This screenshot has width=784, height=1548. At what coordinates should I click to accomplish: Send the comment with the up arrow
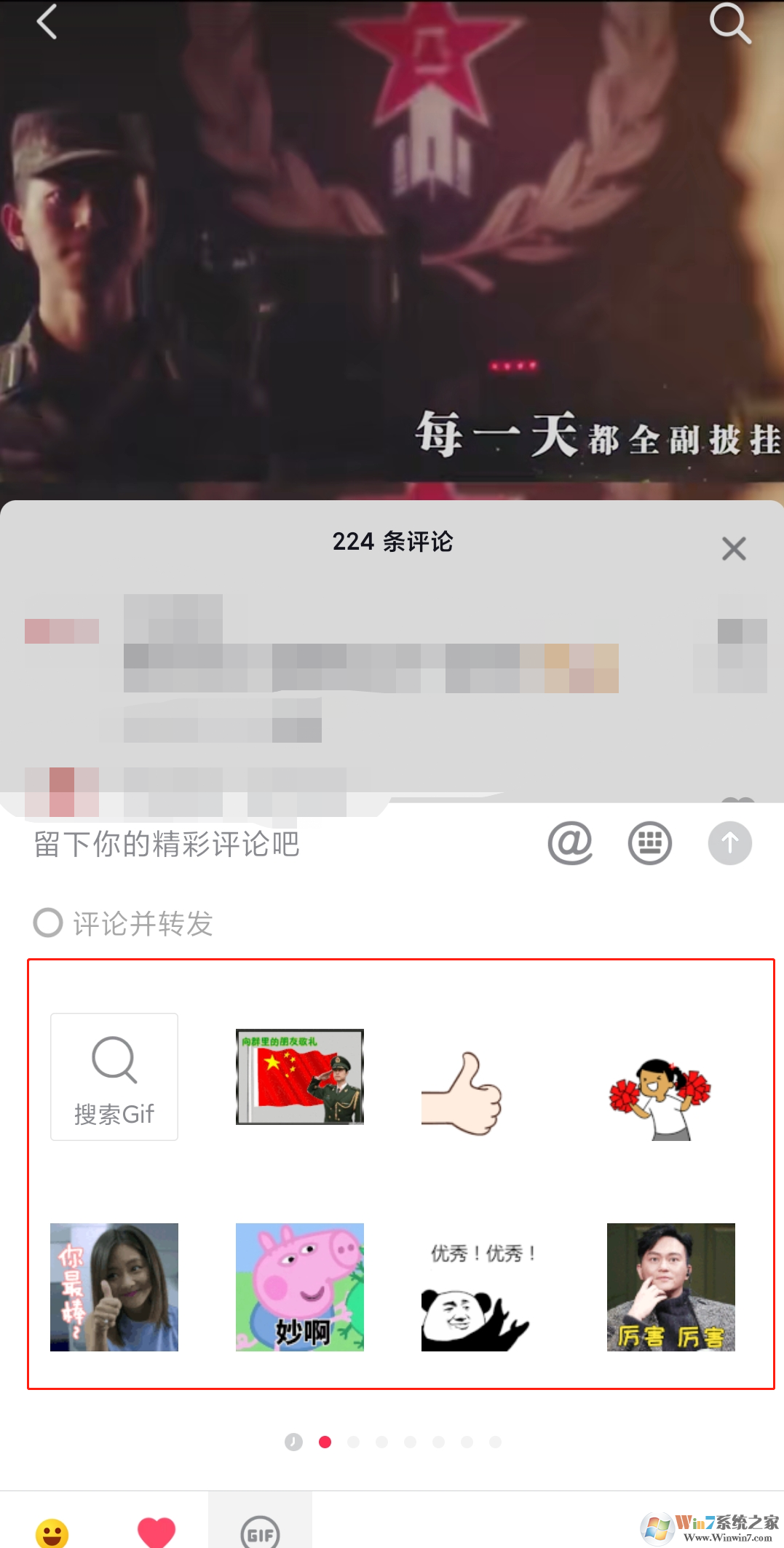point(730,842)
